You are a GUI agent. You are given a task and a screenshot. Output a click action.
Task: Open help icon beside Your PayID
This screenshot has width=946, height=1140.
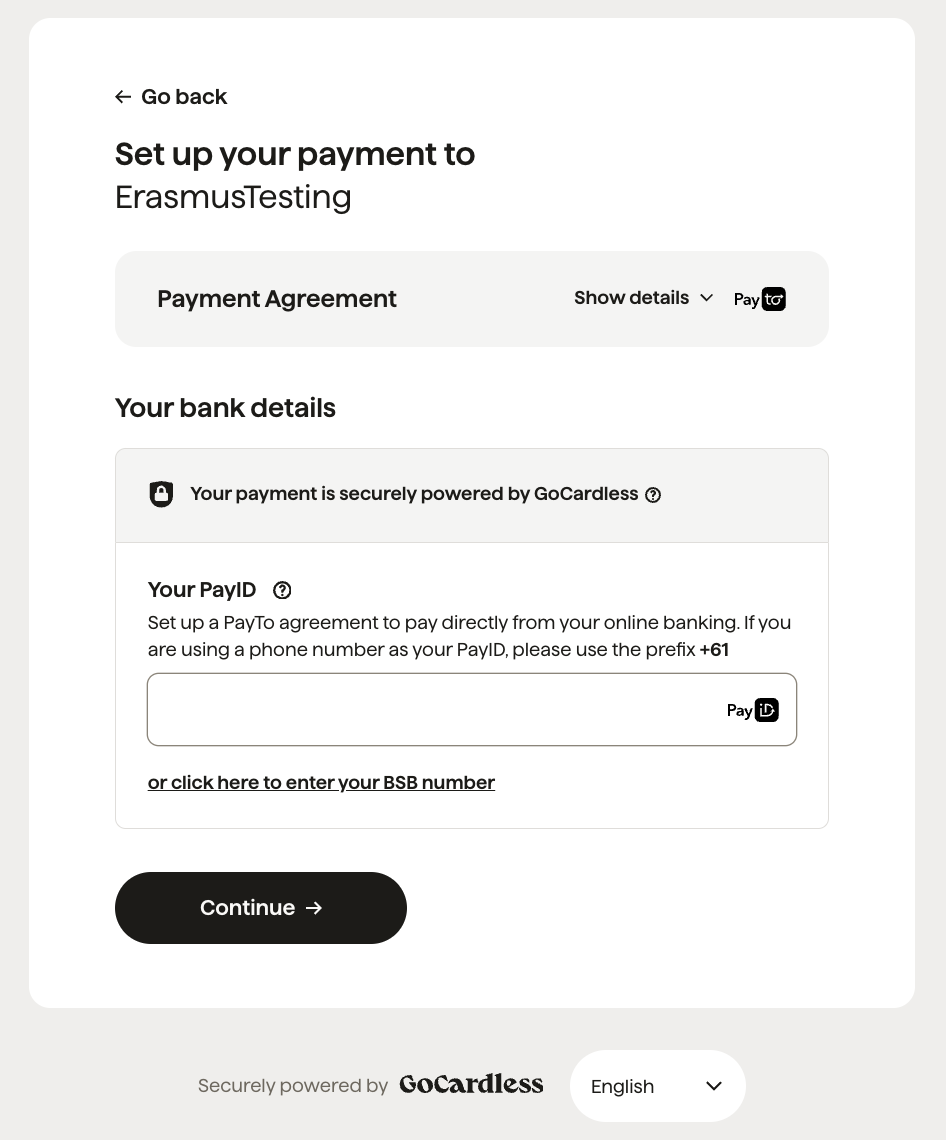point(282,590)
